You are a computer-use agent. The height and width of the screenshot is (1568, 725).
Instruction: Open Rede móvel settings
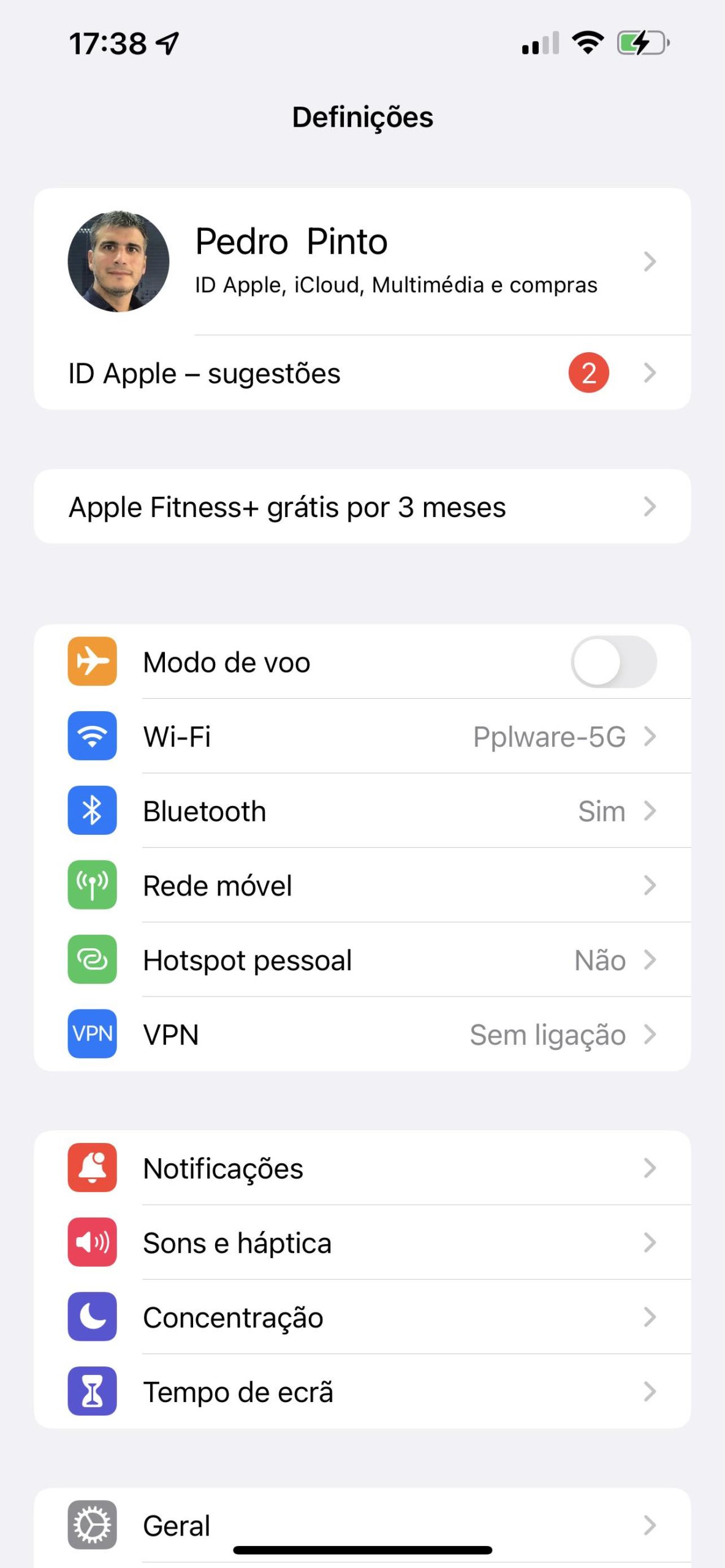click(x=362, y=886)
